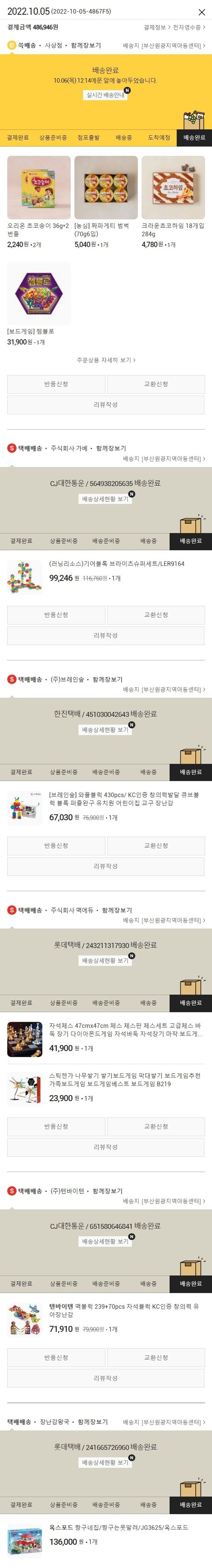Tap 실시간 배송안내 button
Viewport: 212px width, 1568px height.
[105, 95]
